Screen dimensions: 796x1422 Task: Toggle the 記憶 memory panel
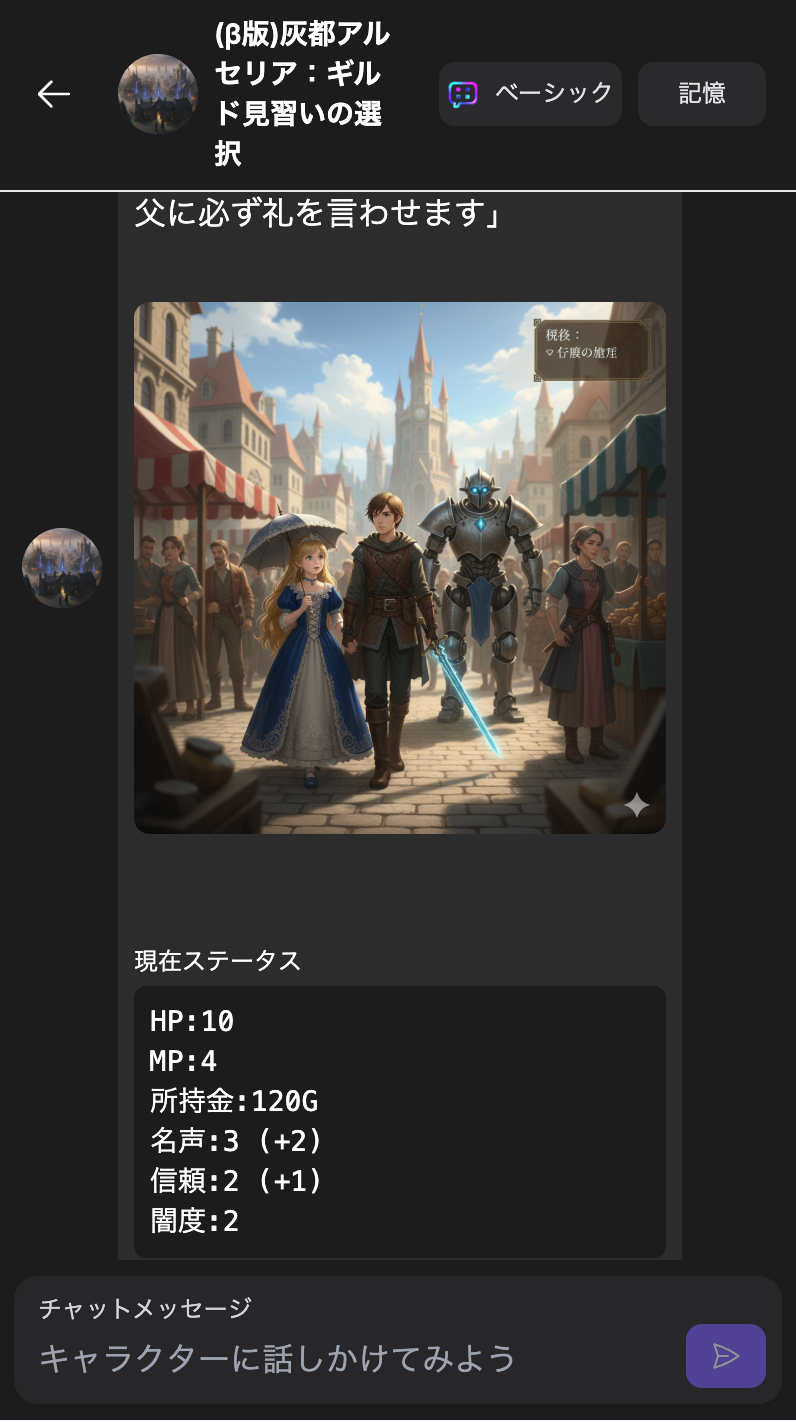coord(701,93)
